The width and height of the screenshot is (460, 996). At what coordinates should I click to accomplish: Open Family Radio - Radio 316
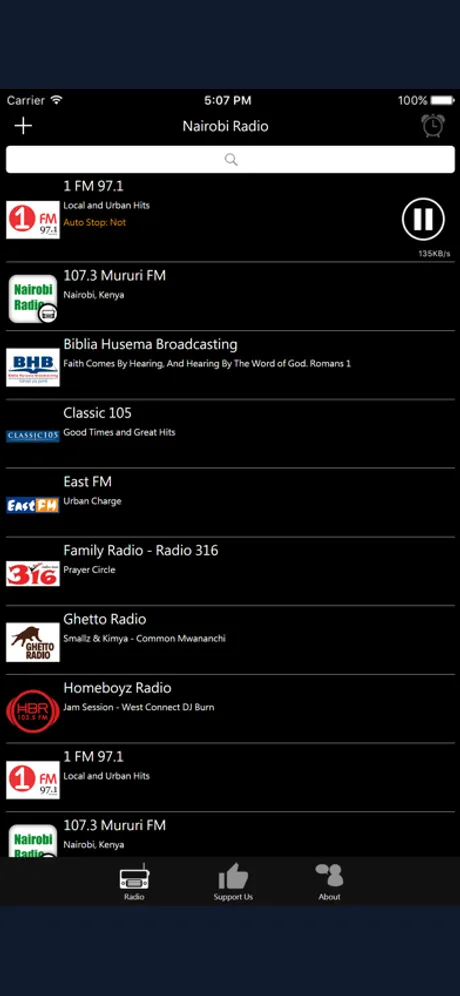click(230, 571)
